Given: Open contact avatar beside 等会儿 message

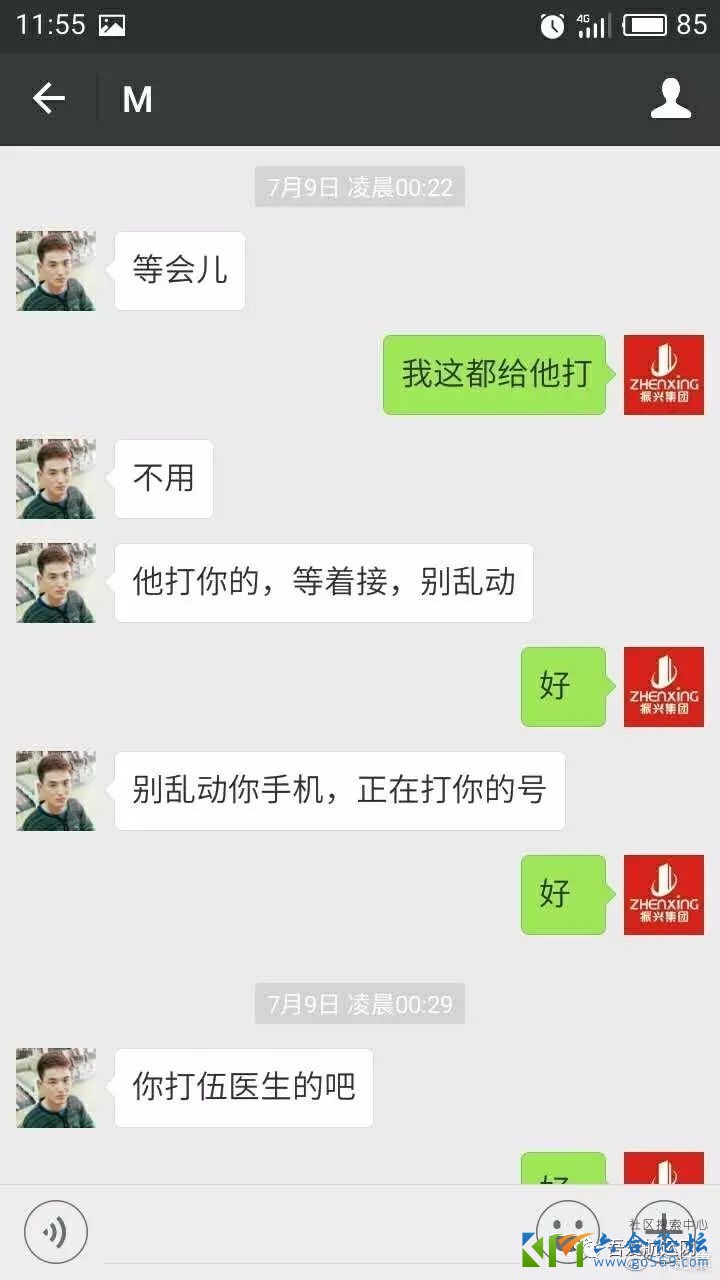Looking at the screenshot, I should click(56, 271).
